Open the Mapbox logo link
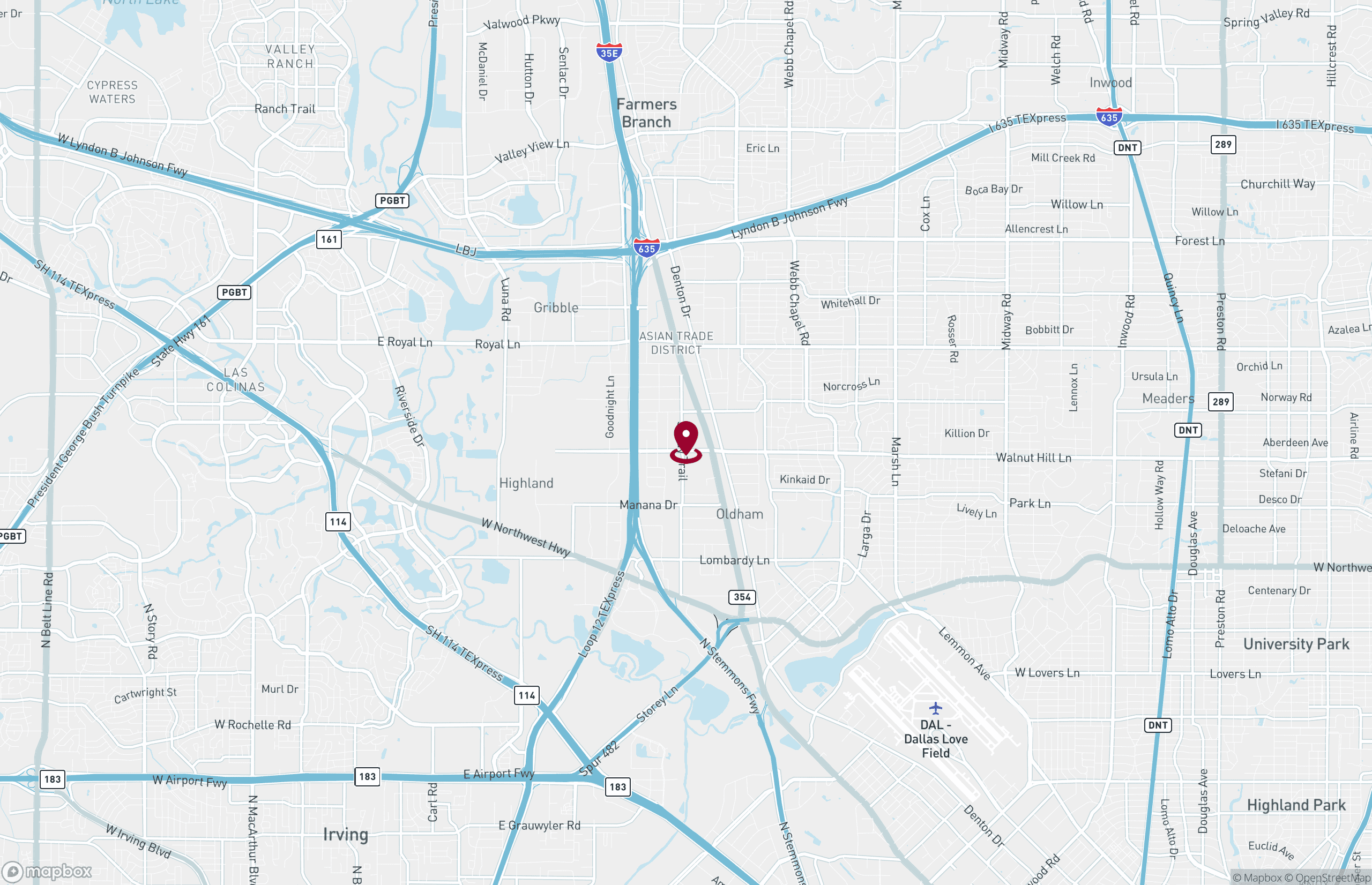1372x885 pixels. (47, 872)
